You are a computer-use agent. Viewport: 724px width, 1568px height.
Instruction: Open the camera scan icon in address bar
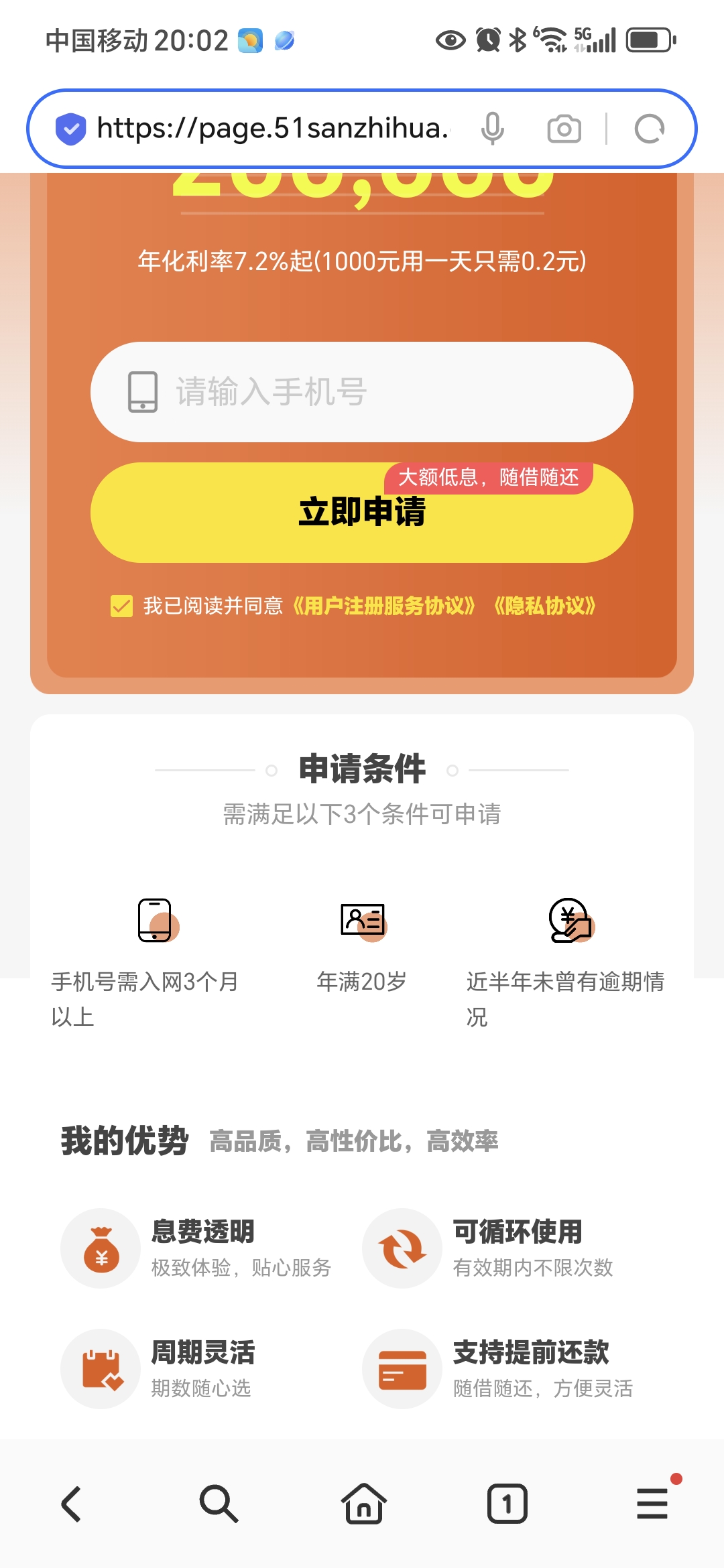click(564, 128)
